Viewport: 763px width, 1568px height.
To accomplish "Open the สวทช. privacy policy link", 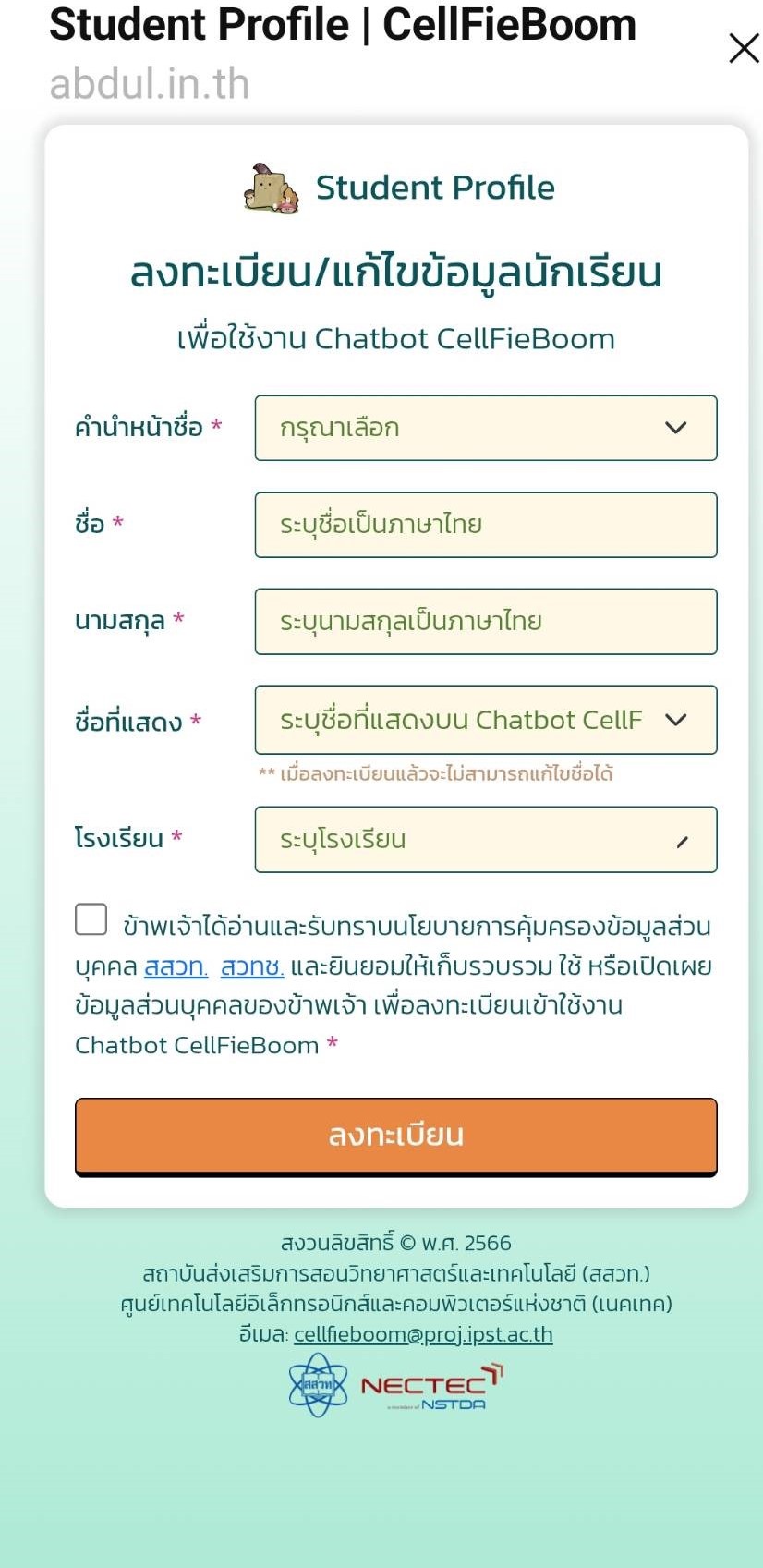I will 251,966.
